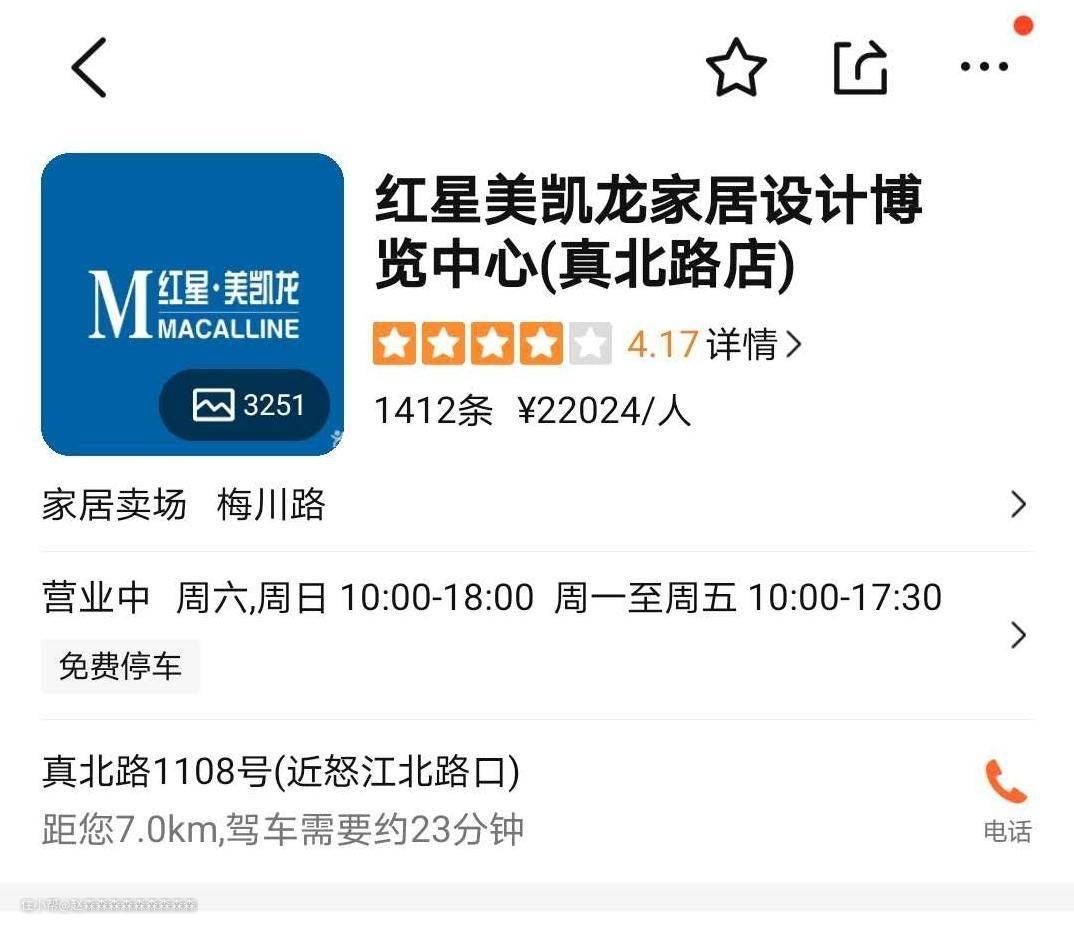Go back using the back arrow
The image size is (1074, 935).
(x=88, y=68)
